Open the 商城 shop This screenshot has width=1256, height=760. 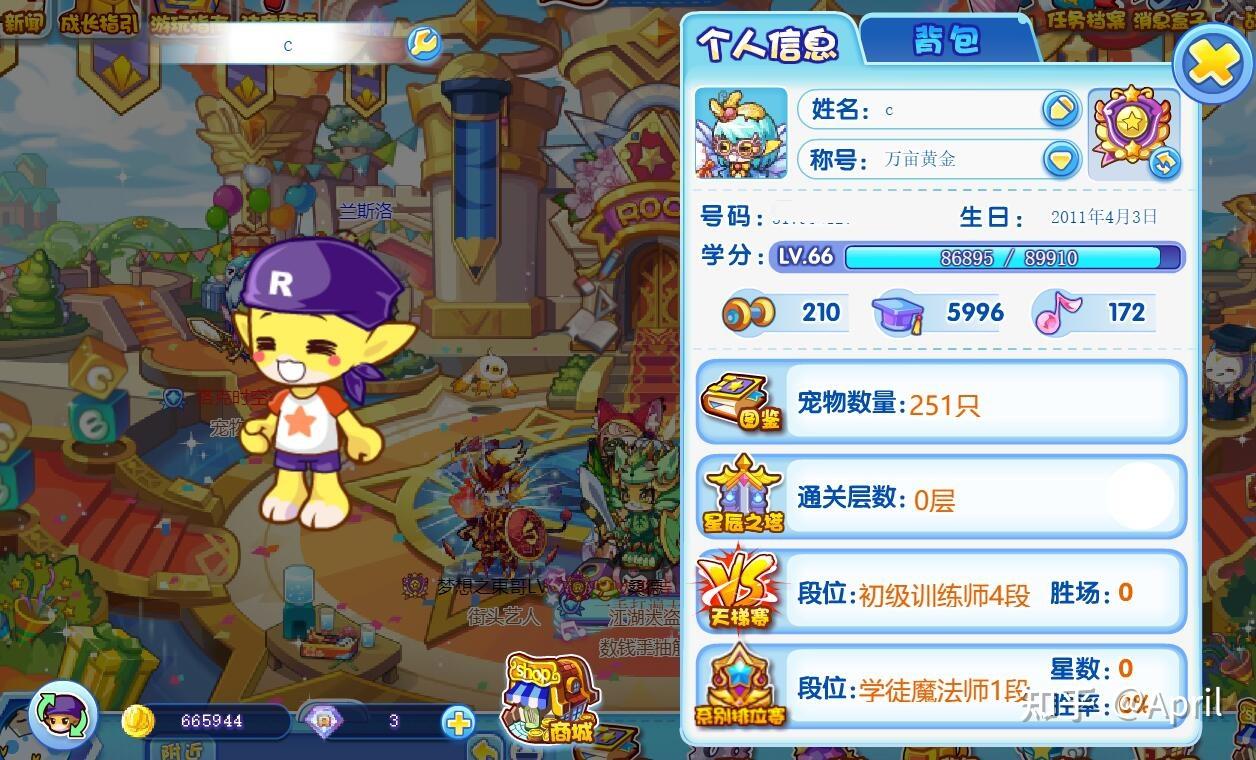pos(550,699)
